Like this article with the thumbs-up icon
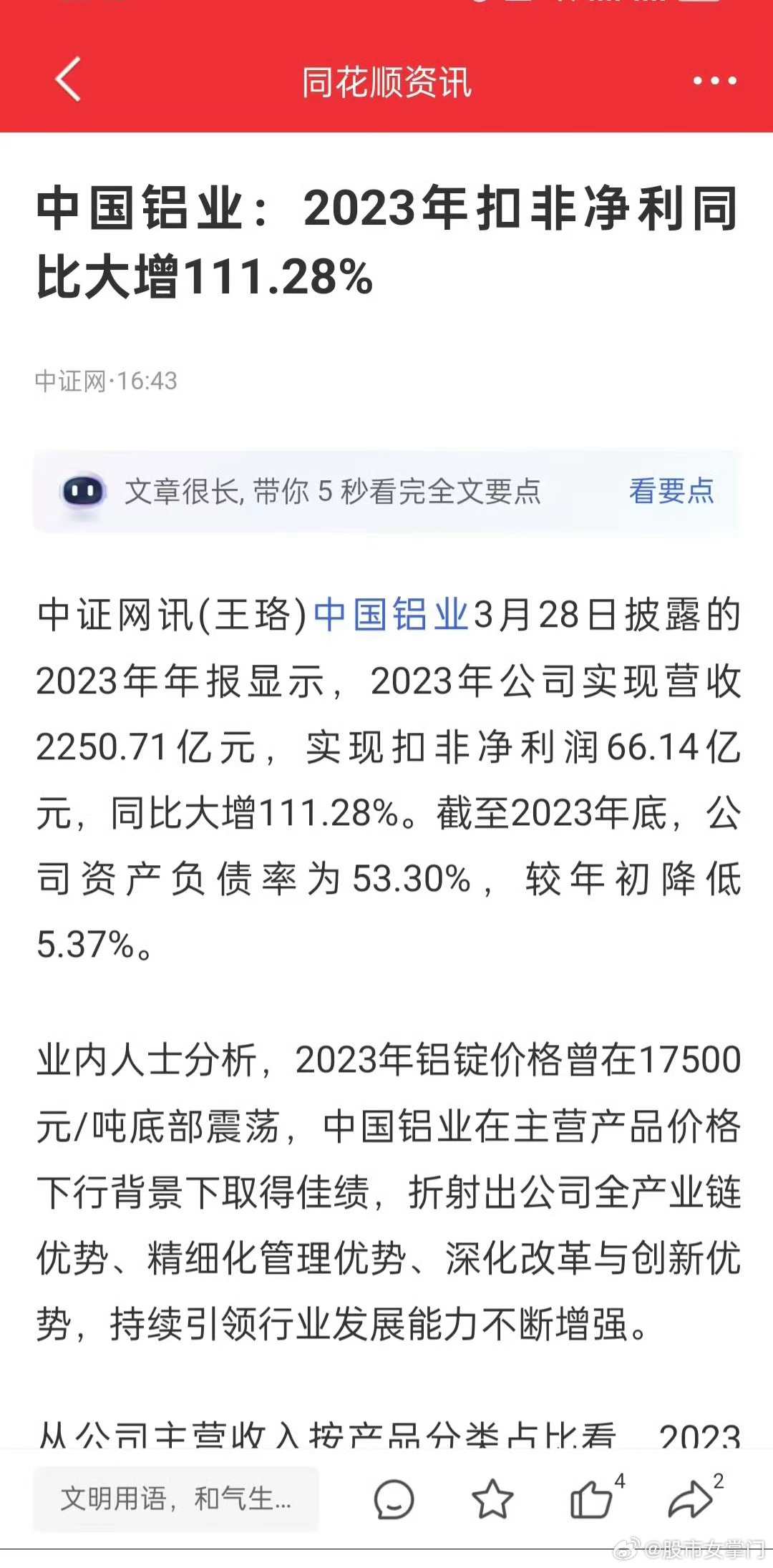The width and height of the screenshot is (773, 1568). [x=591, y=1499]
